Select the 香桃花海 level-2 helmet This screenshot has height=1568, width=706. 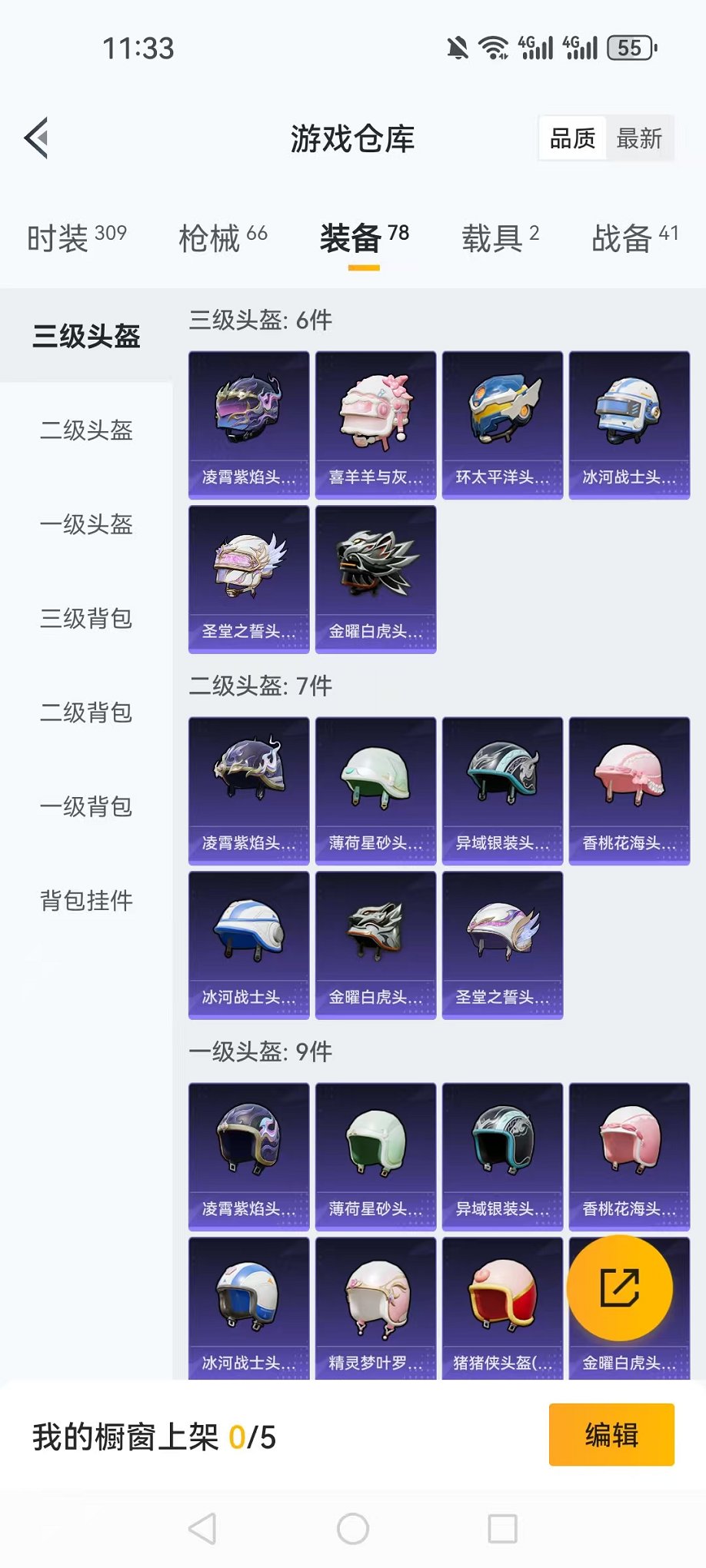[629, 784]
